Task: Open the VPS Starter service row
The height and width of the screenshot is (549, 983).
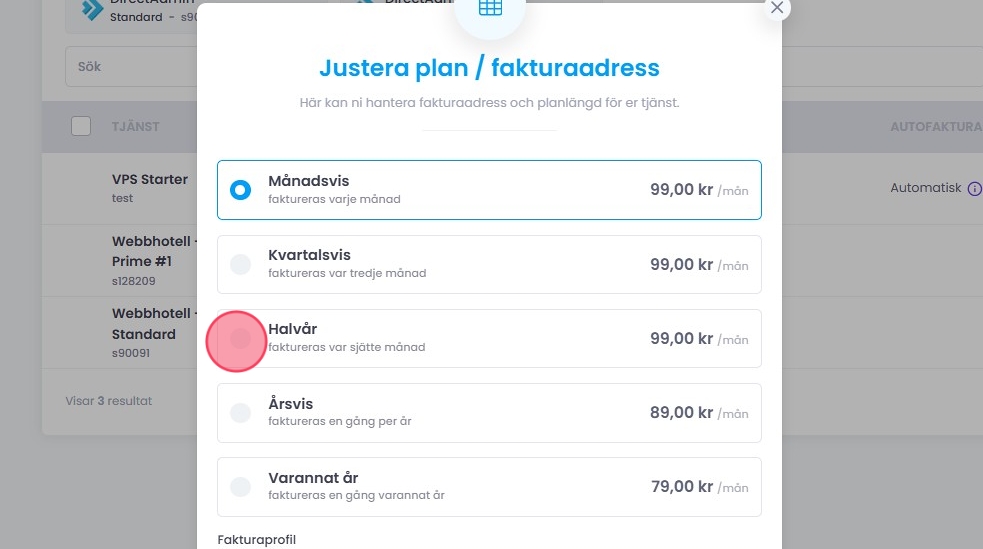Action: 150,180
